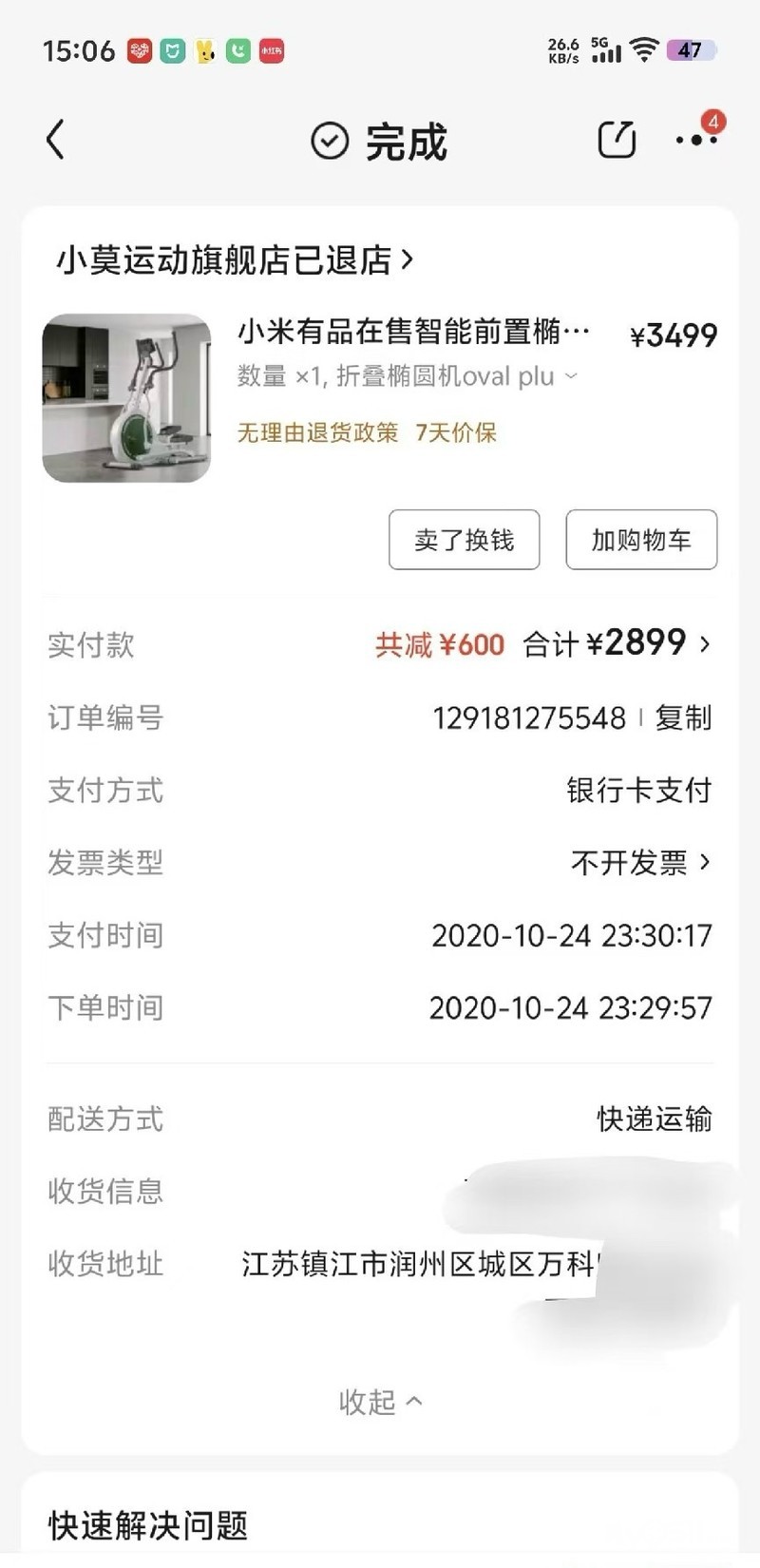The width and height of the screenshot is (760, 1568).
Task: Tap the 卖了换钱 button
Action: 464,540
